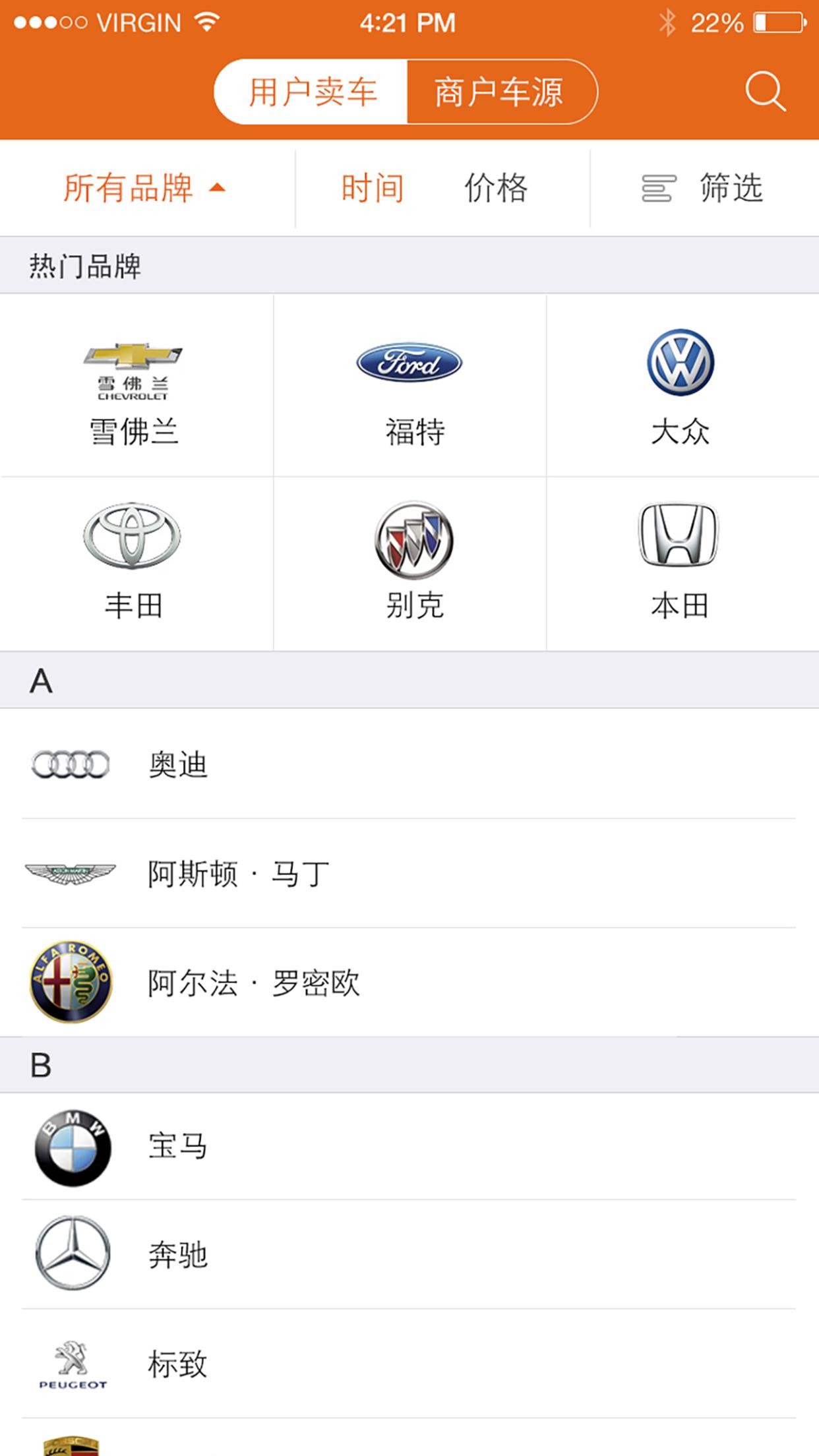
Task: Switch to the 用户卖车 segment
Action: click(312, 92)
